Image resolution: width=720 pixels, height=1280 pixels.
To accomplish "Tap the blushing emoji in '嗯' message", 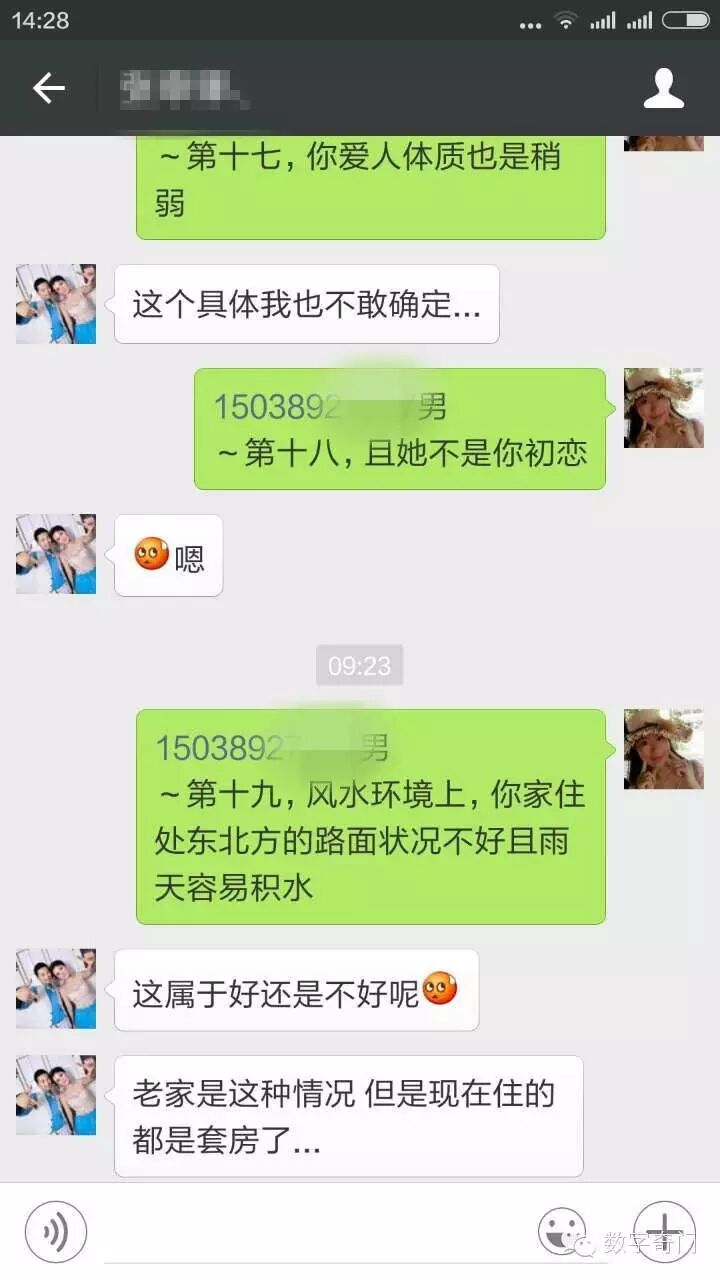I will coord(148,555).
